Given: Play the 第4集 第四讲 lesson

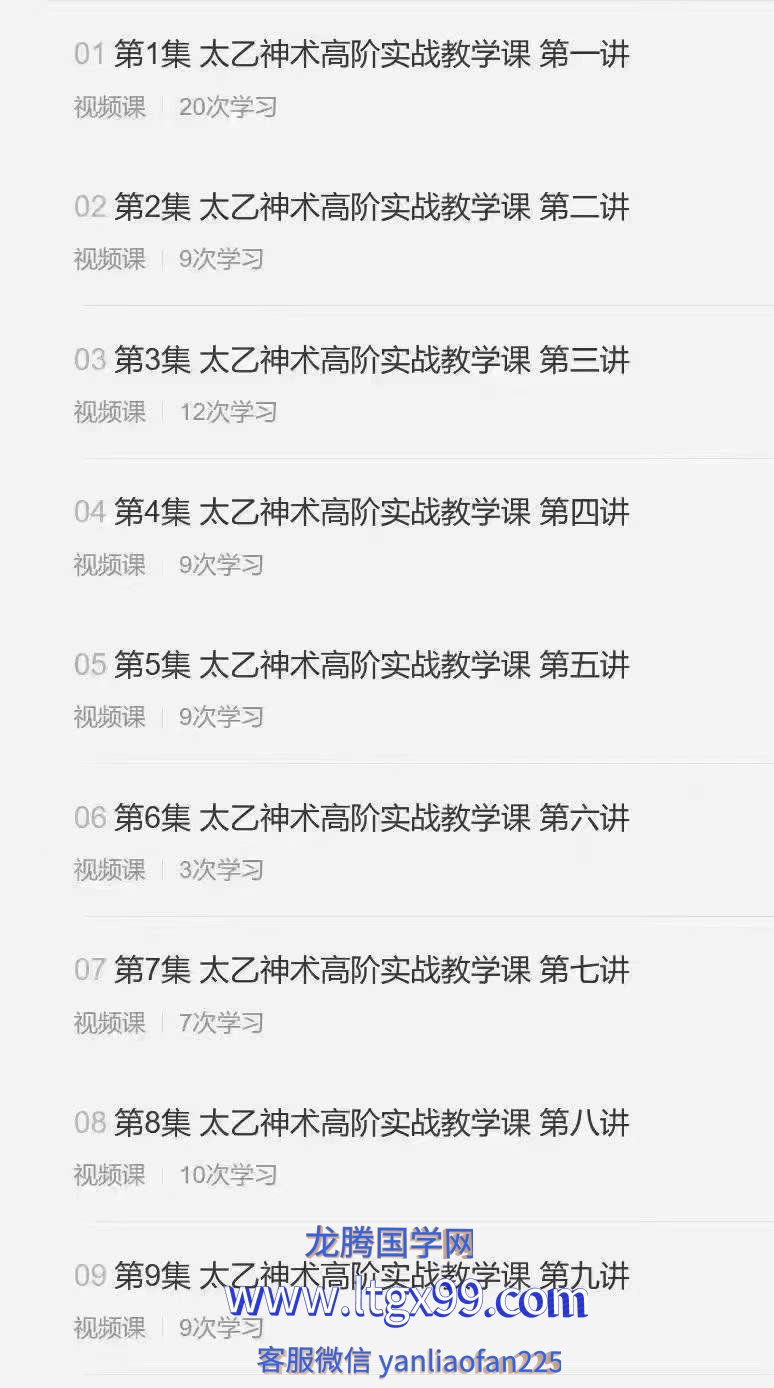Looking at the screenshot, I should [x=387, y=535].
